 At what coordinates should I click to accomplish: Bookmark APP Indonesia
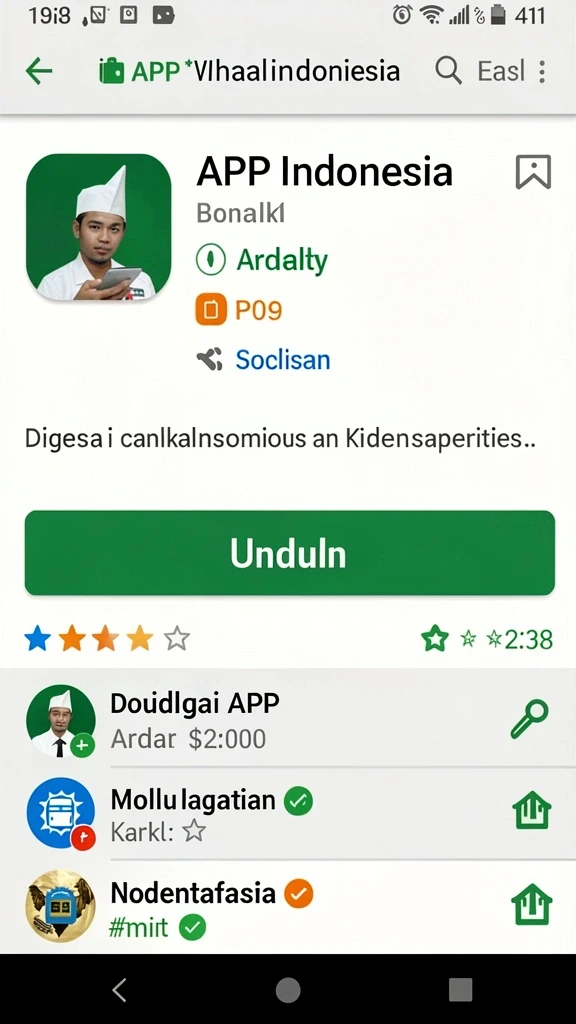tap(534, 172)
